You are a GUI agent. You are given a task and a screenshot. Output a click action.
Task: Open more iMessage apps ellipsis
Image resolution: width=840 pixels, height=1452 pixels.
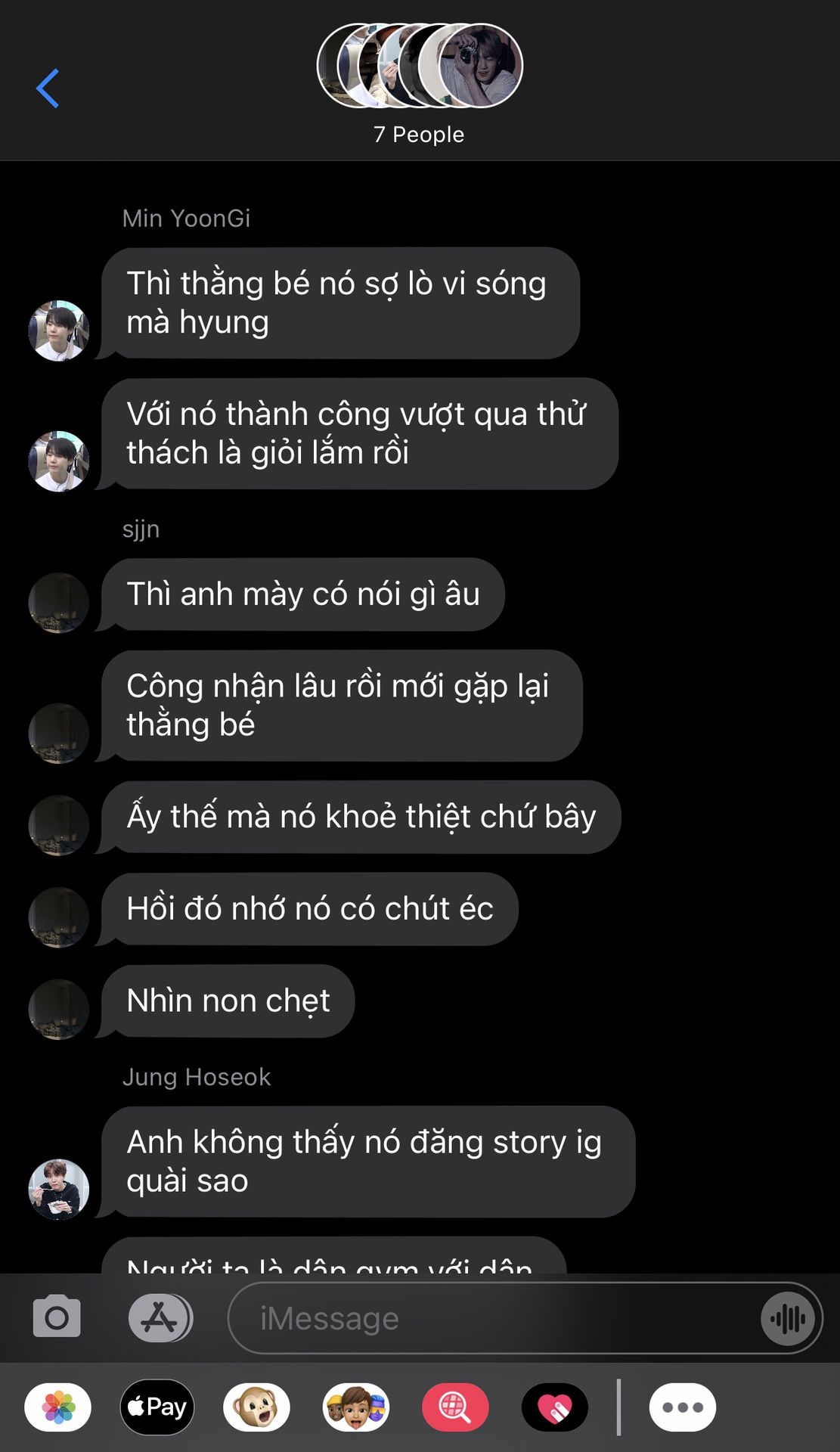pos(682,1407)
